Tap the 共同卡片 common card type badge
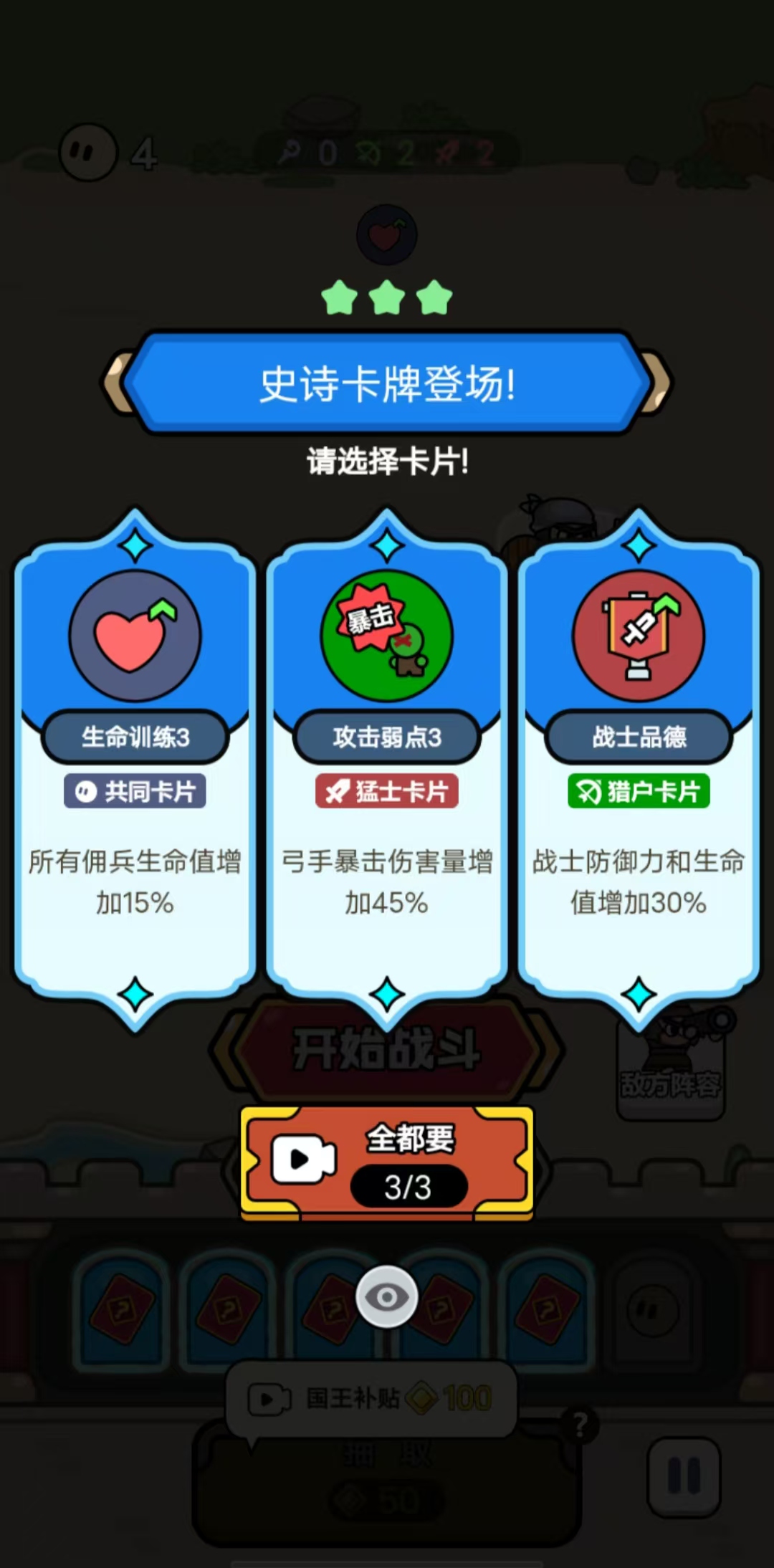 point(135,792)
